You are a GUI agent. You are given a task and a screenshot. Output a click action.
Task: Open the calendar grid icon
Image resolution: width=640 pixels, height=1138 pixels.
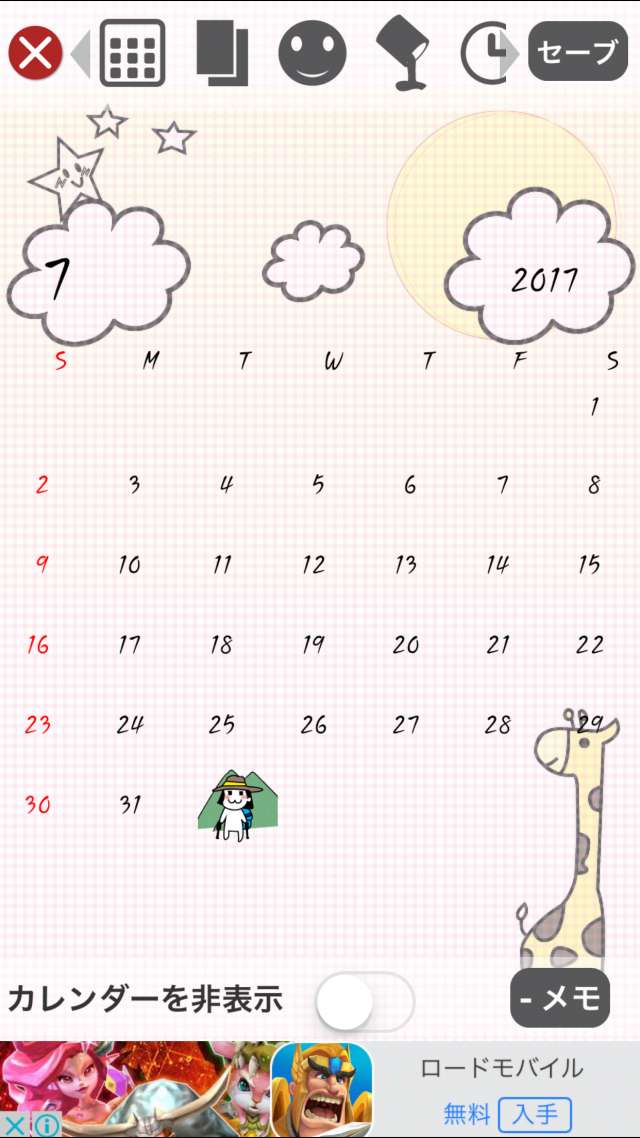coord(132,53)
